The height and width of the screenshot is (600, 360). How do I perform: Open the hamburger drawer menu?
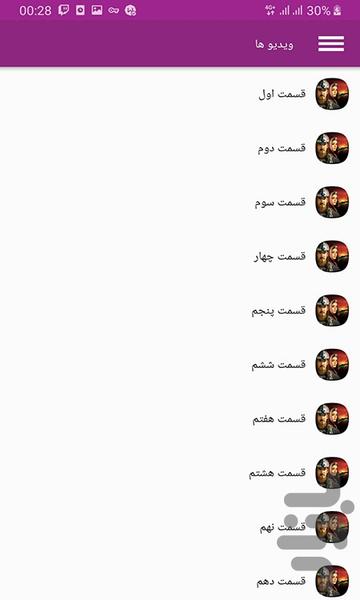point(331,44)
